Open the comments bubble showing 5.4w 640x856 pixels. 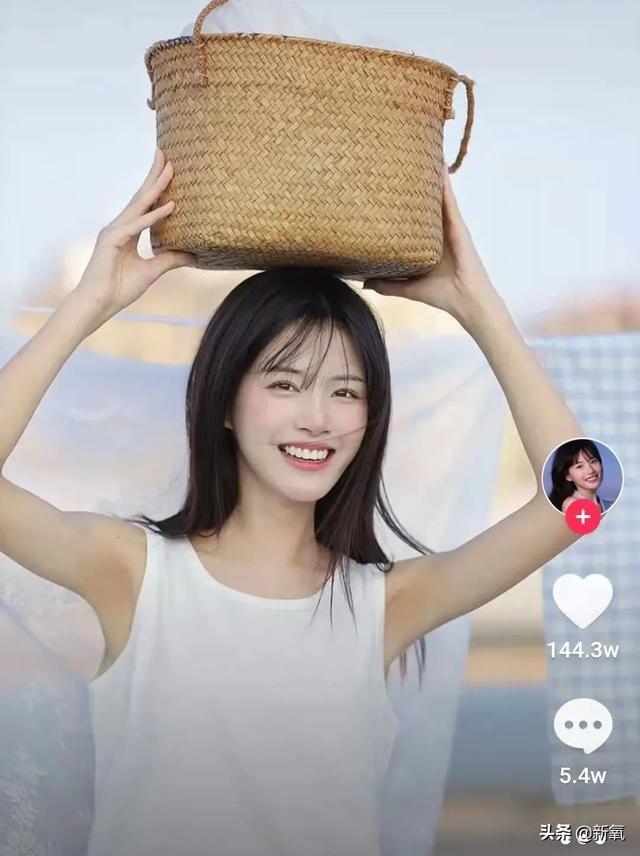tap(582, 726)
